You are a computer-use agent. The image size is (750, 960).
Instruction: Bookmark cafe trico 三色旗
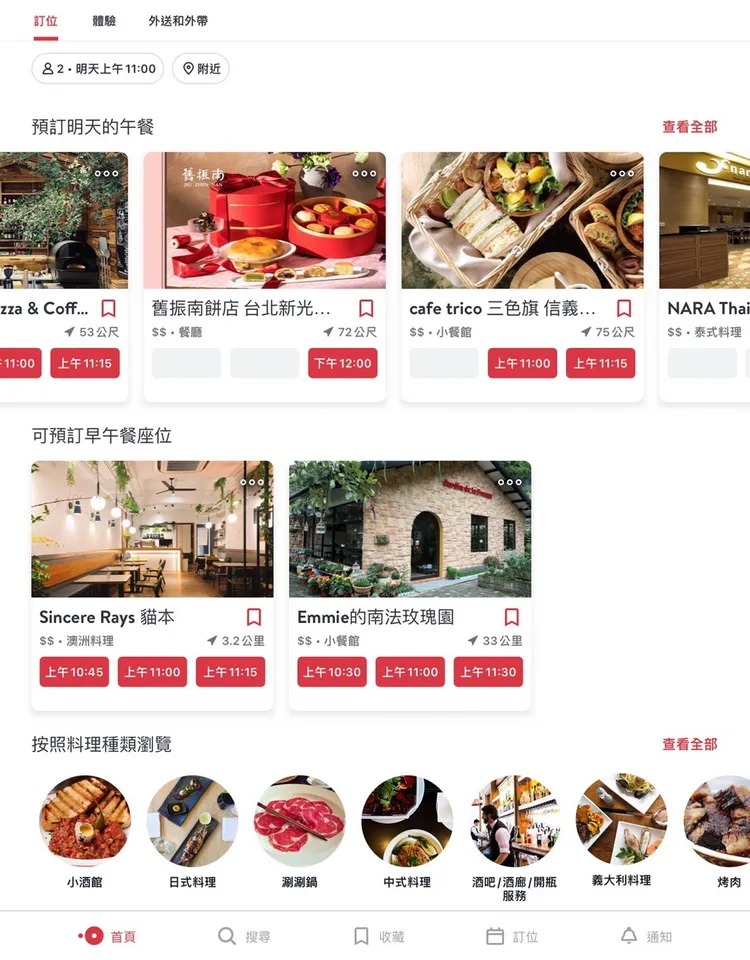[x=624, y=308]
